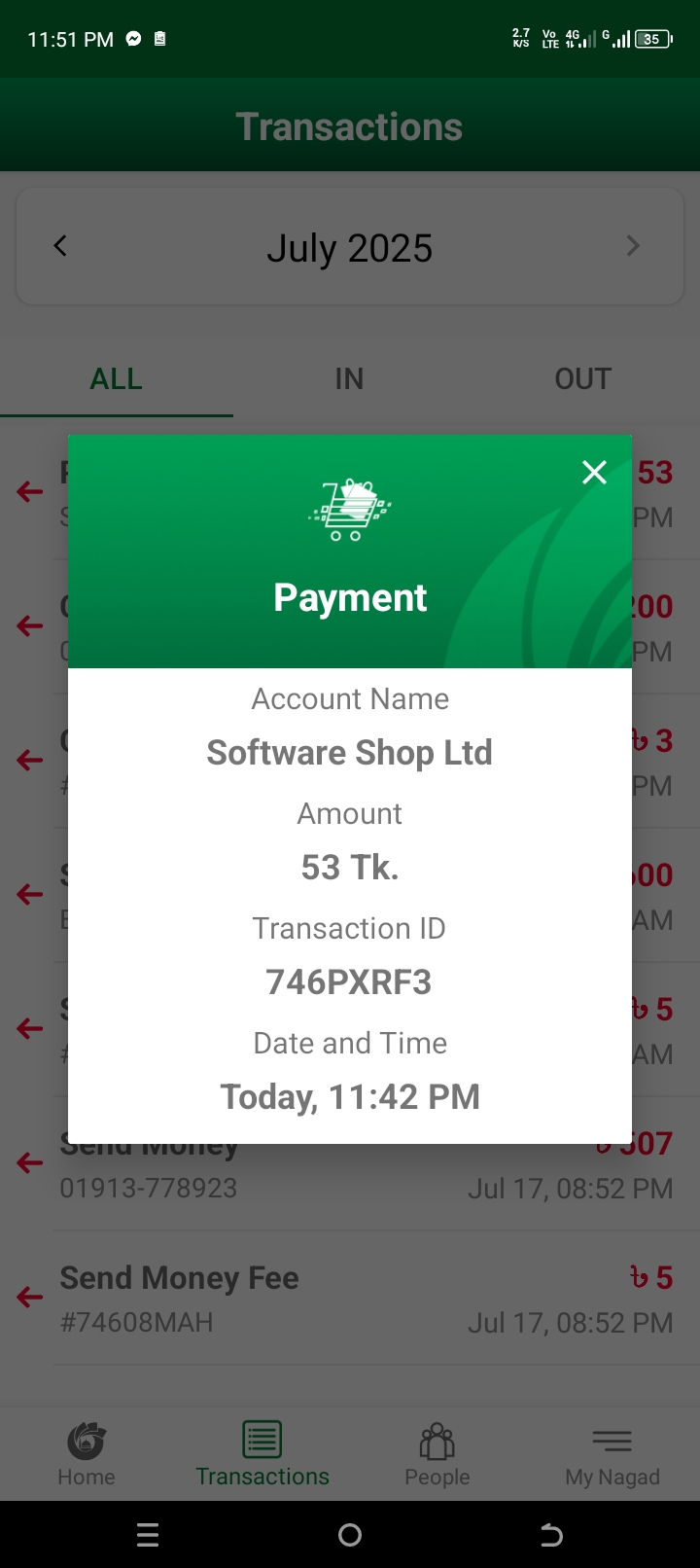
Task: Close the Payment details dialog
Action: click(x=594, y=473)
